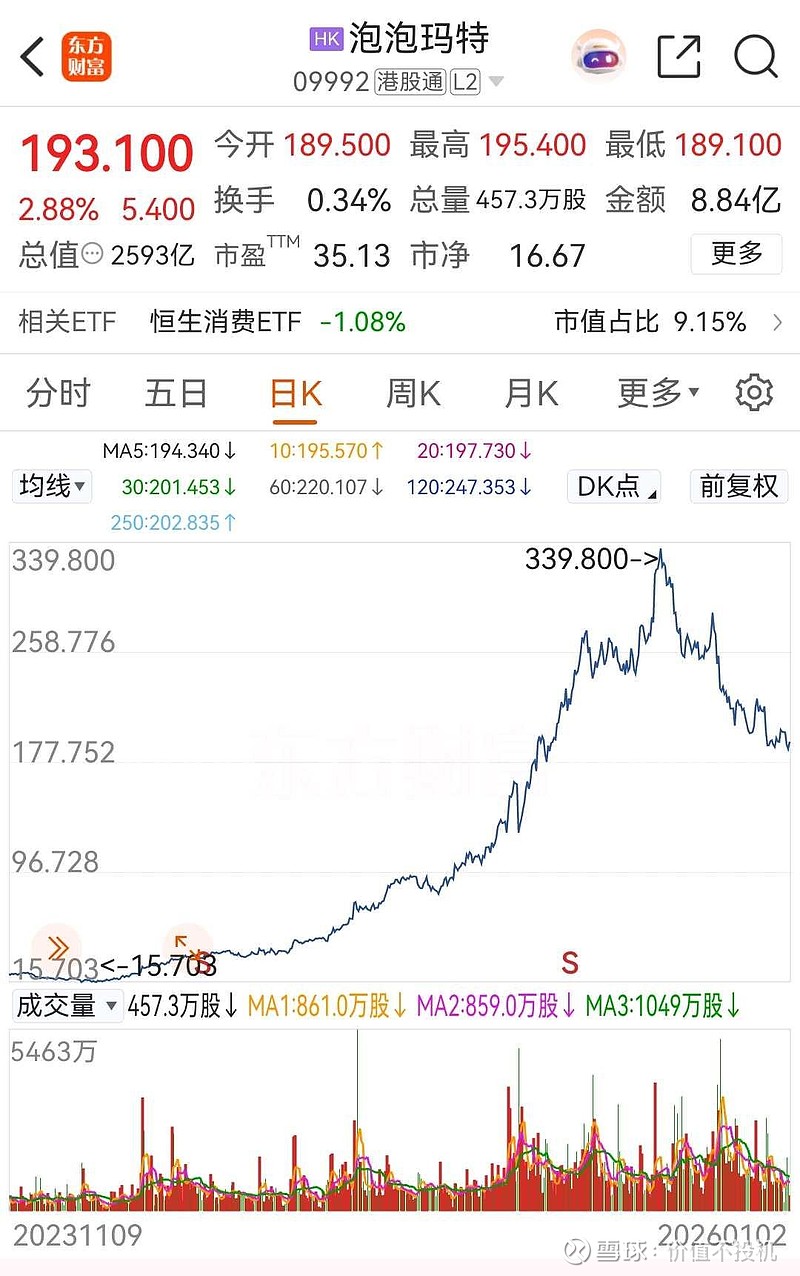Select the 月K monthly chart tab
Image resolution: width=800 pixels, height=1276 pixels.
tap(529, 393)
